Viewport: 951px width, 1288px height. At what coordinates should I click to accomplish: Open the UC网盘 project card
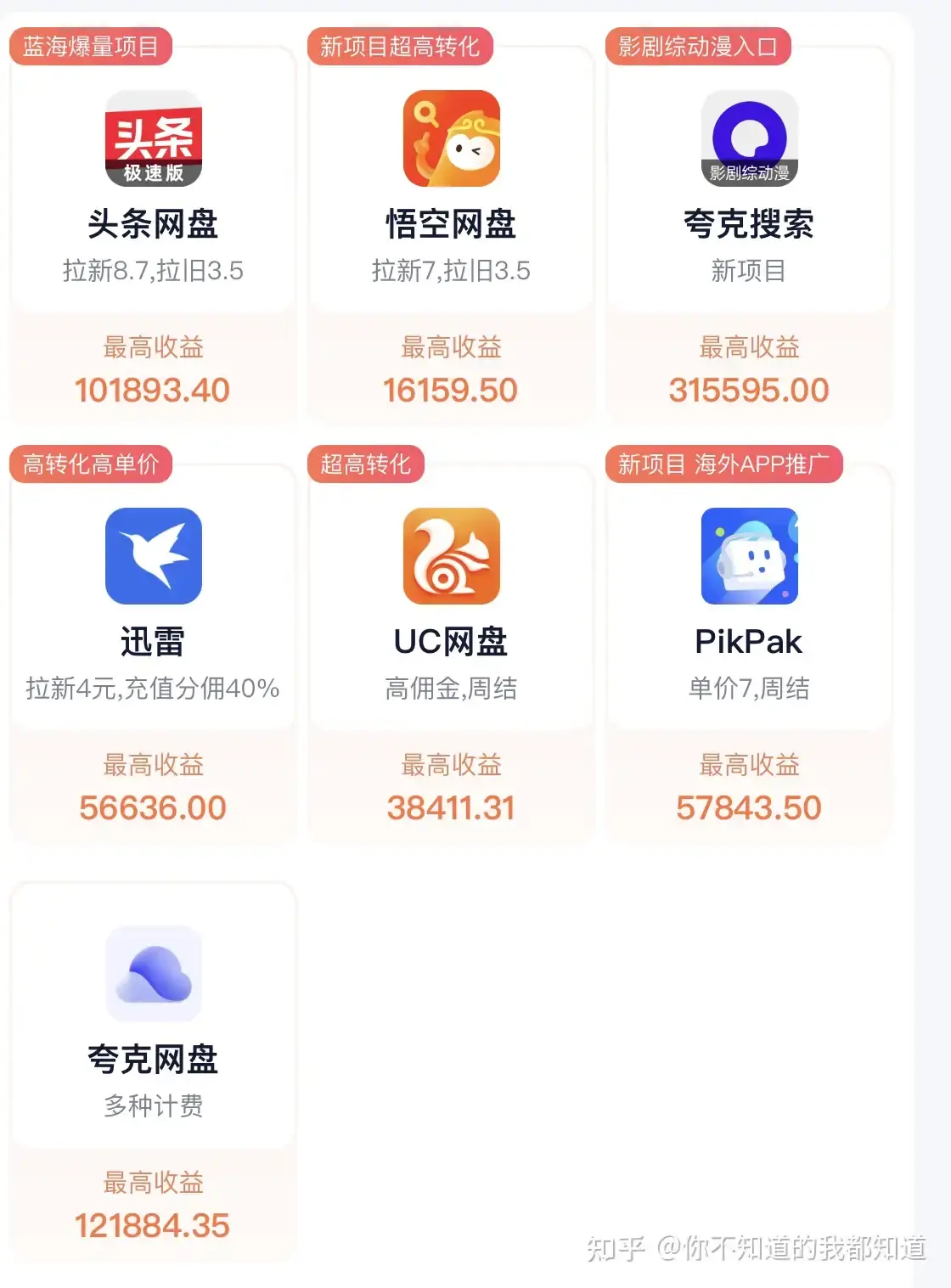[451, 642]
